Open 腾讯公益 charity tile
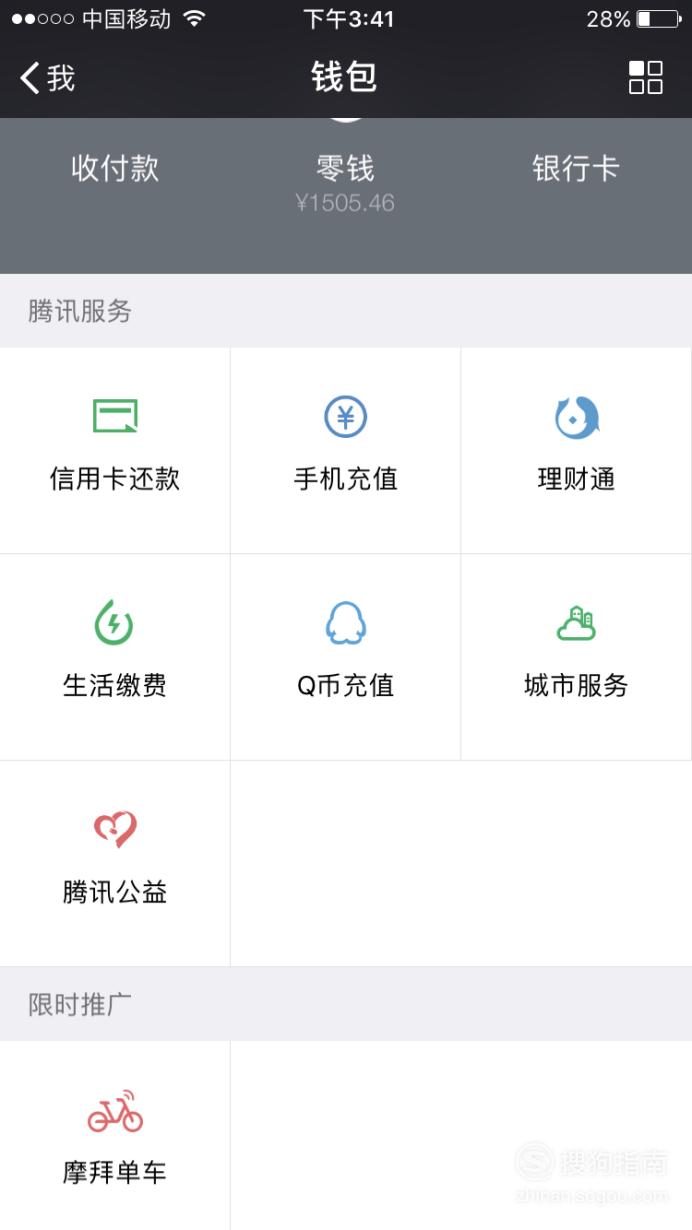Screen dimensions: 692x1230 point(115,864)
